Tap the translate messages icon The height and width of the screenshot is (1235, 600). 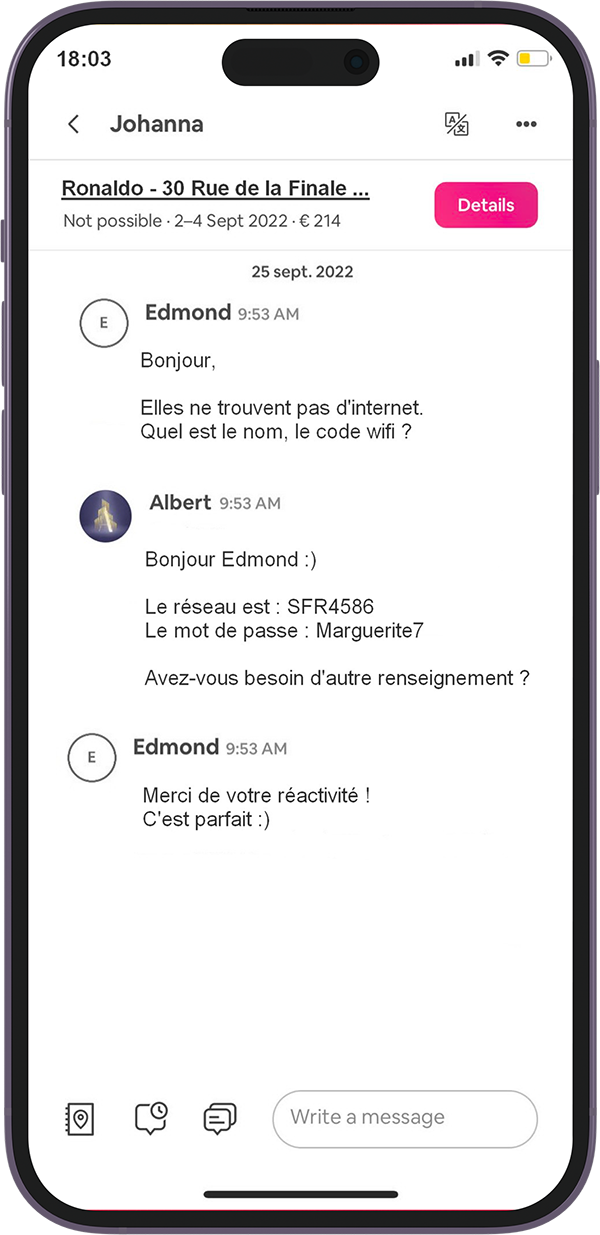coord(457,124)
